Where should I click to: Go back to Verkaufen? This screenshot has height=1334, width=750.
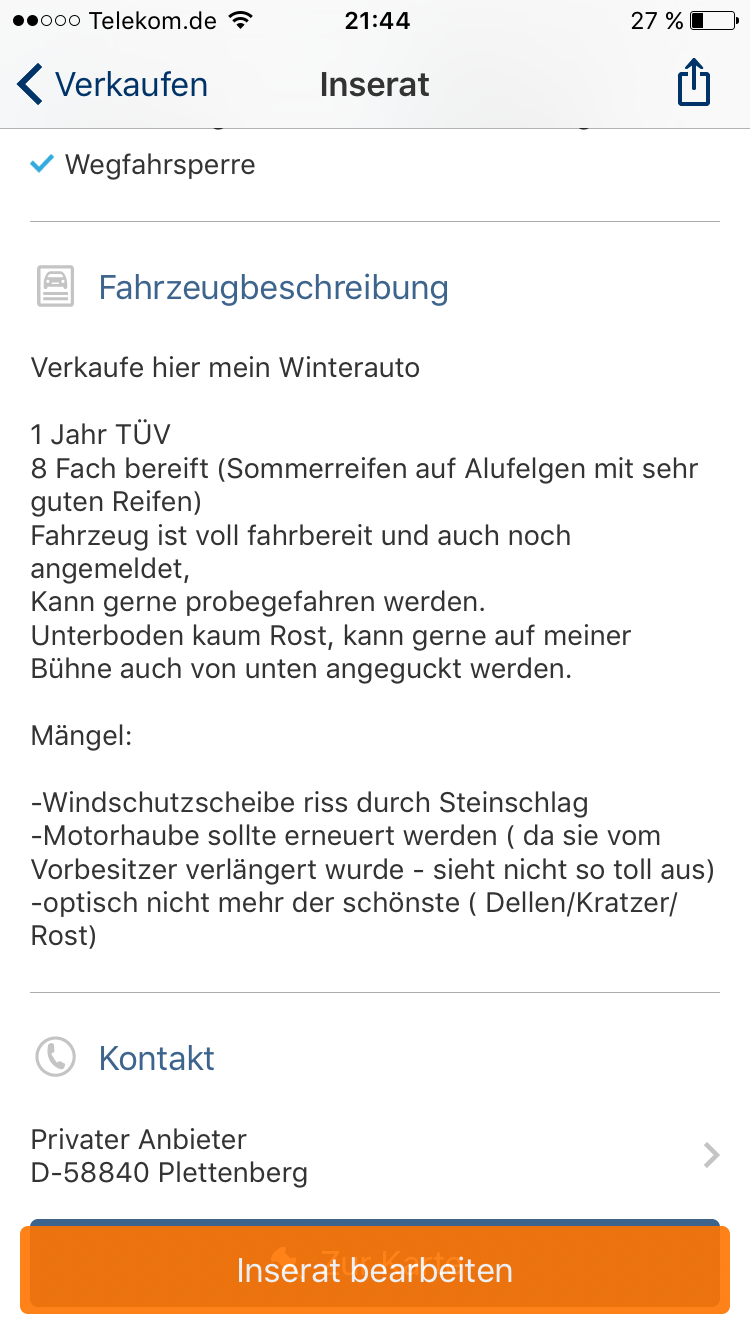[112, 85]
